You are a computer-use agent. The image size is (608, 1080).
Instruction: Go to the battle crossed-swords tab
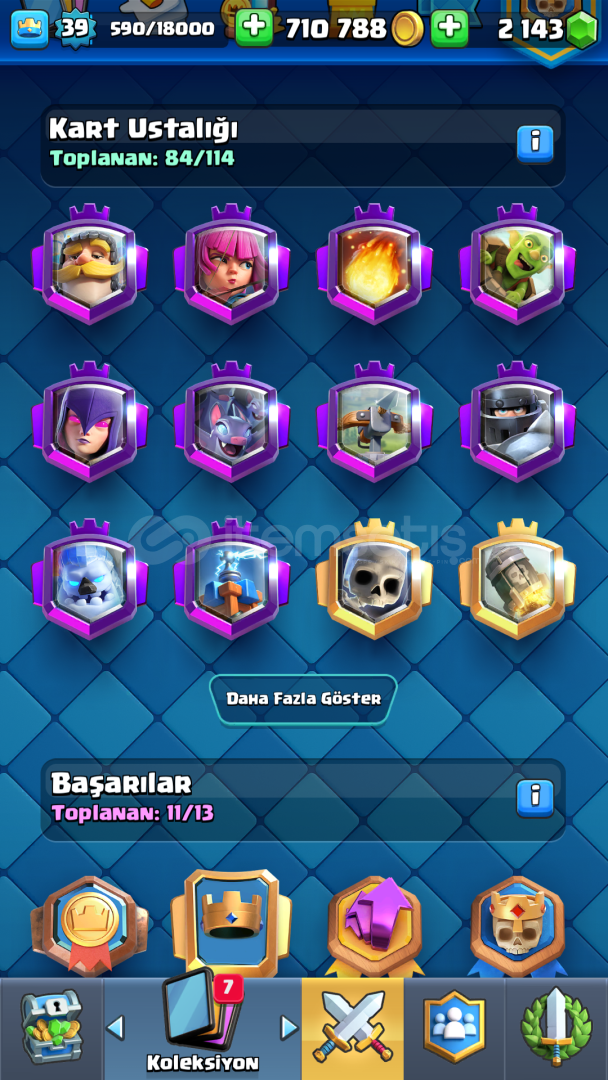tap(353, 1029)
